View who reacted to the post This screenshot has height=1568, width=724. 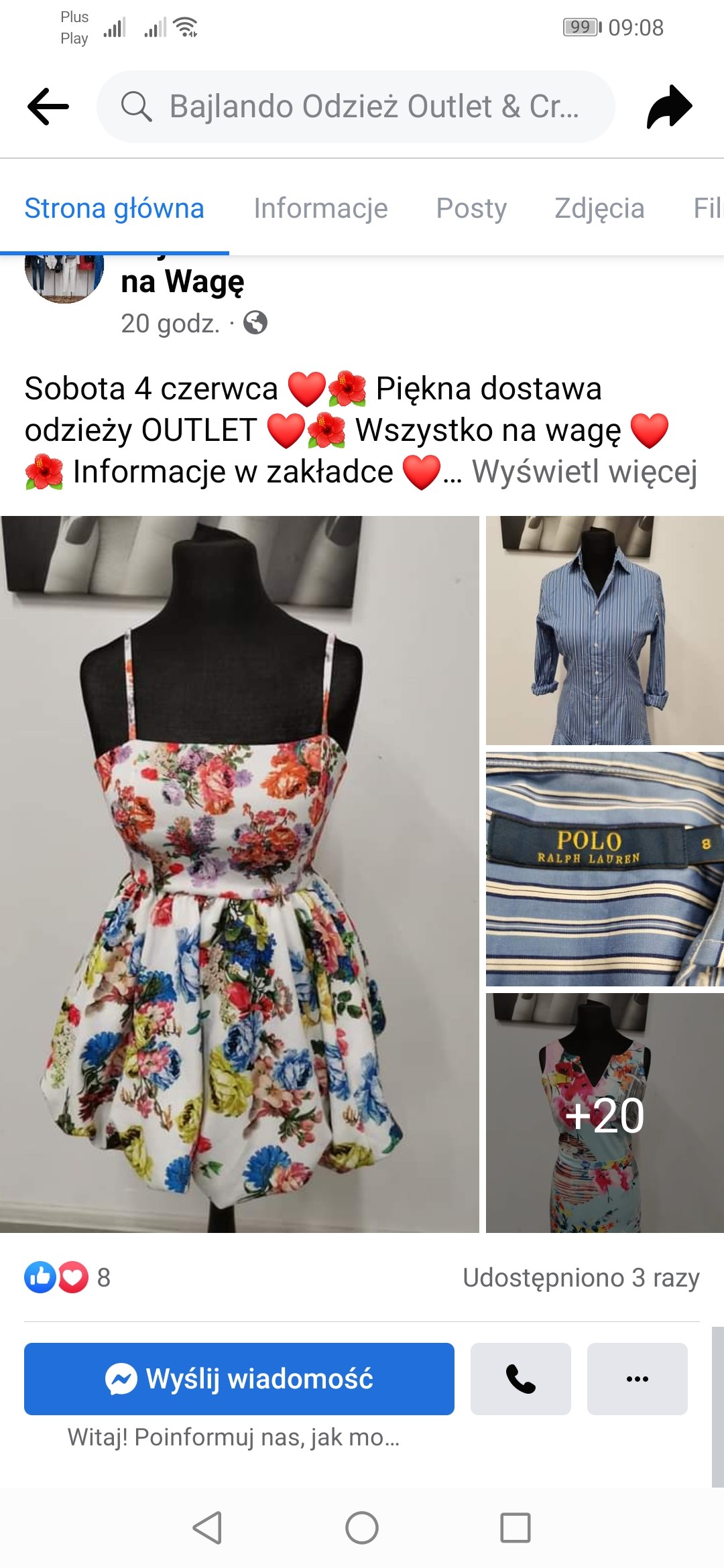(67, 1277)
